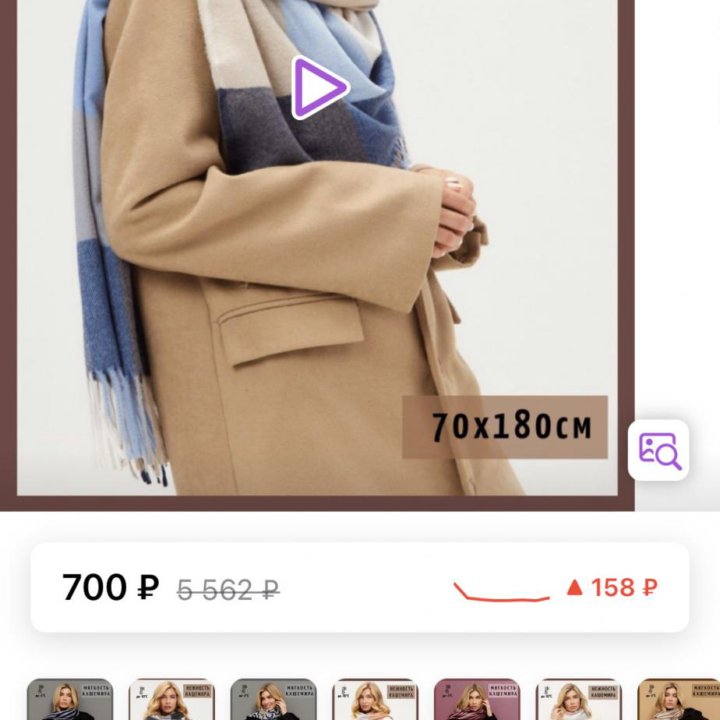Play the product video
Image resolution: width=720 pixels, height=720 pixels.
[x=319, y=88]
